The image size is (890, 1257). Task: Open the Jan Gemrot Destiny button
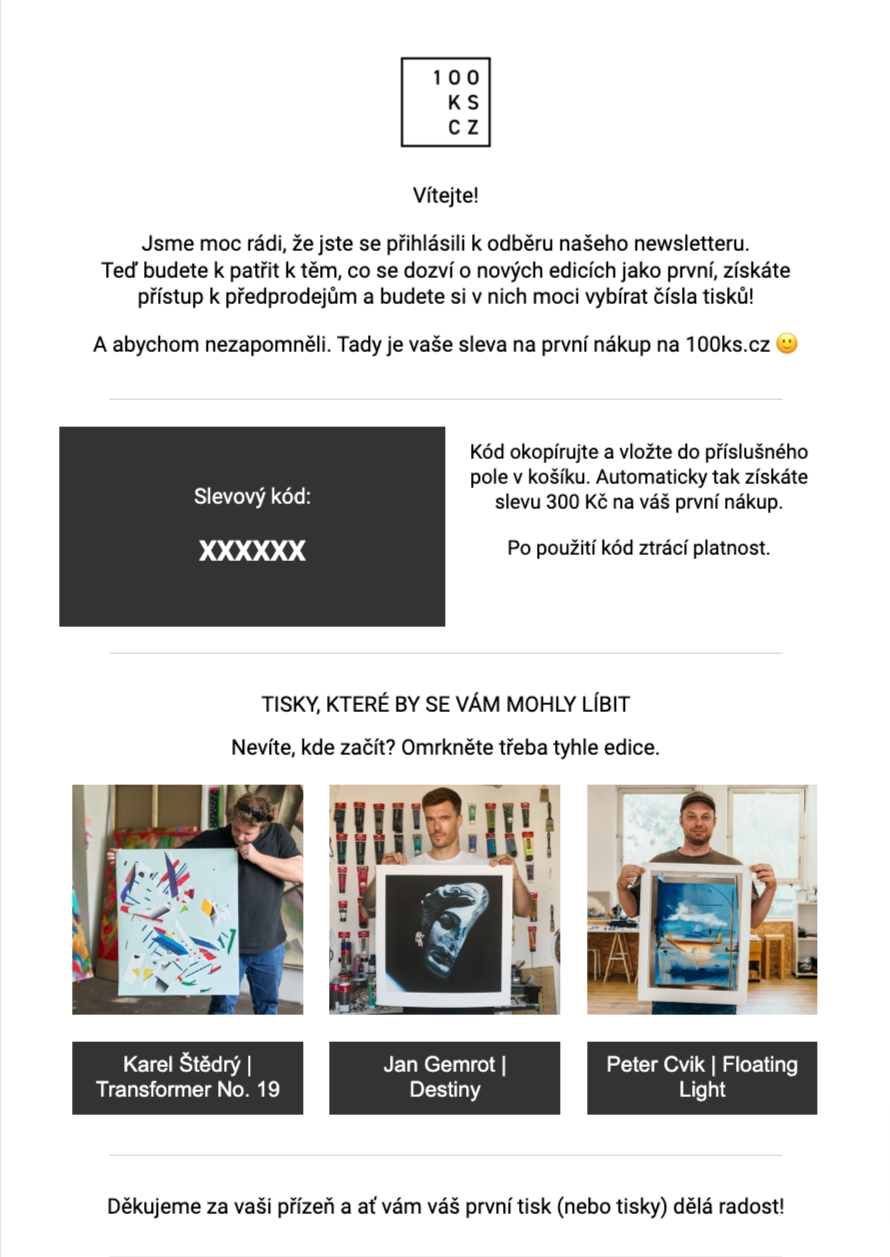coord(444,1077)
